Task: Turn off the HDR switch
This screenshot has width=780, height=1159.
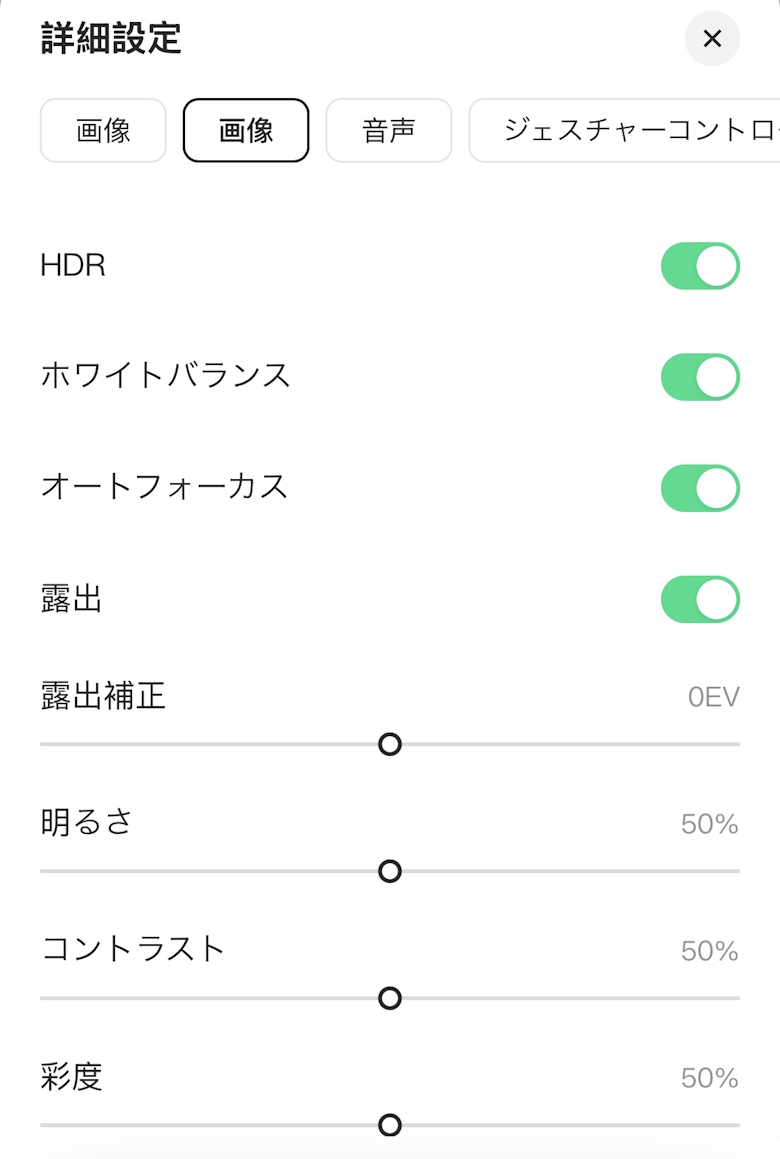Action: [x=700, y=266]
